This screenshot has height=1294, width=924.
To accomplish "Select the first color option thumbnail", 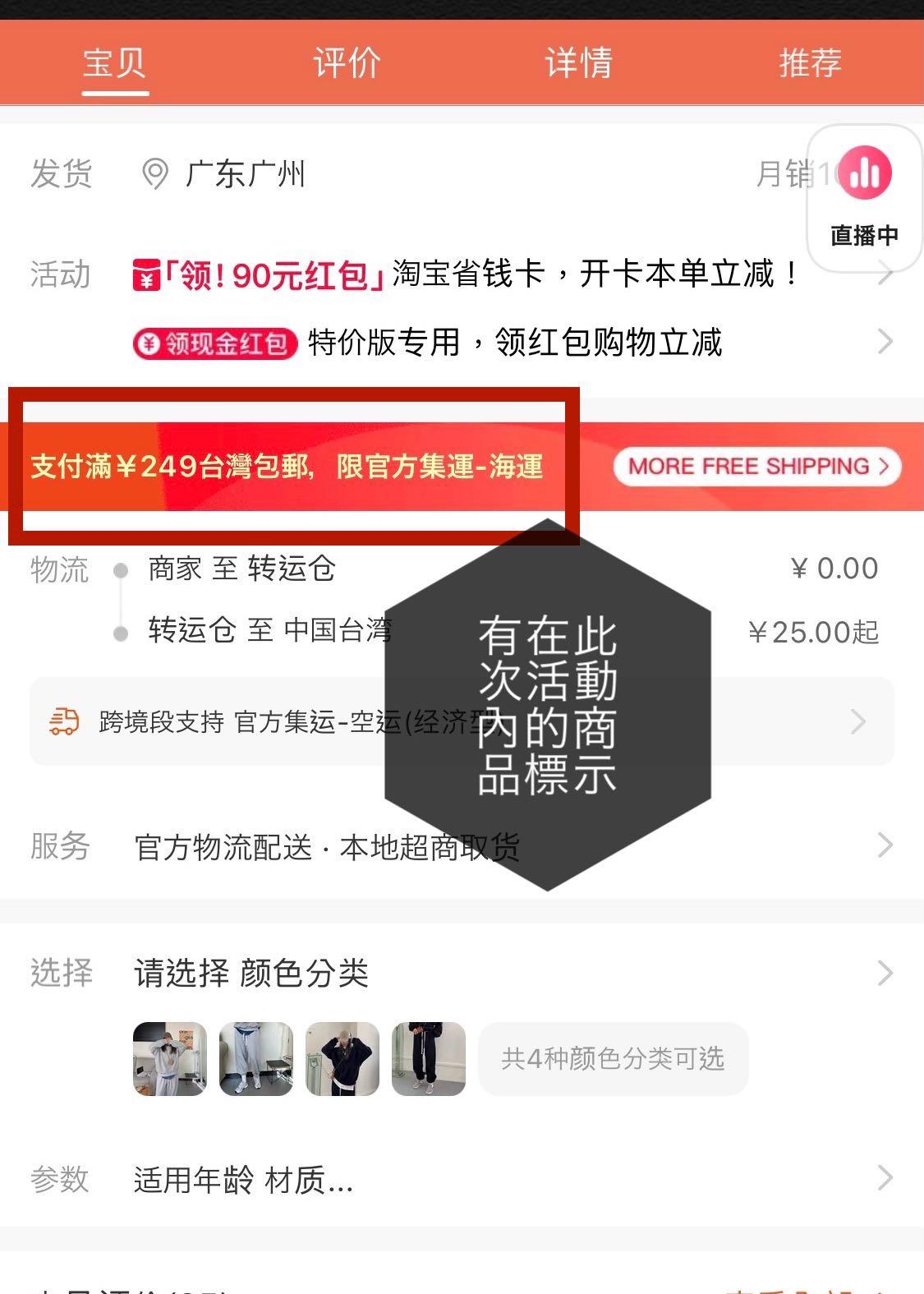I will (x=170, y=1058).
